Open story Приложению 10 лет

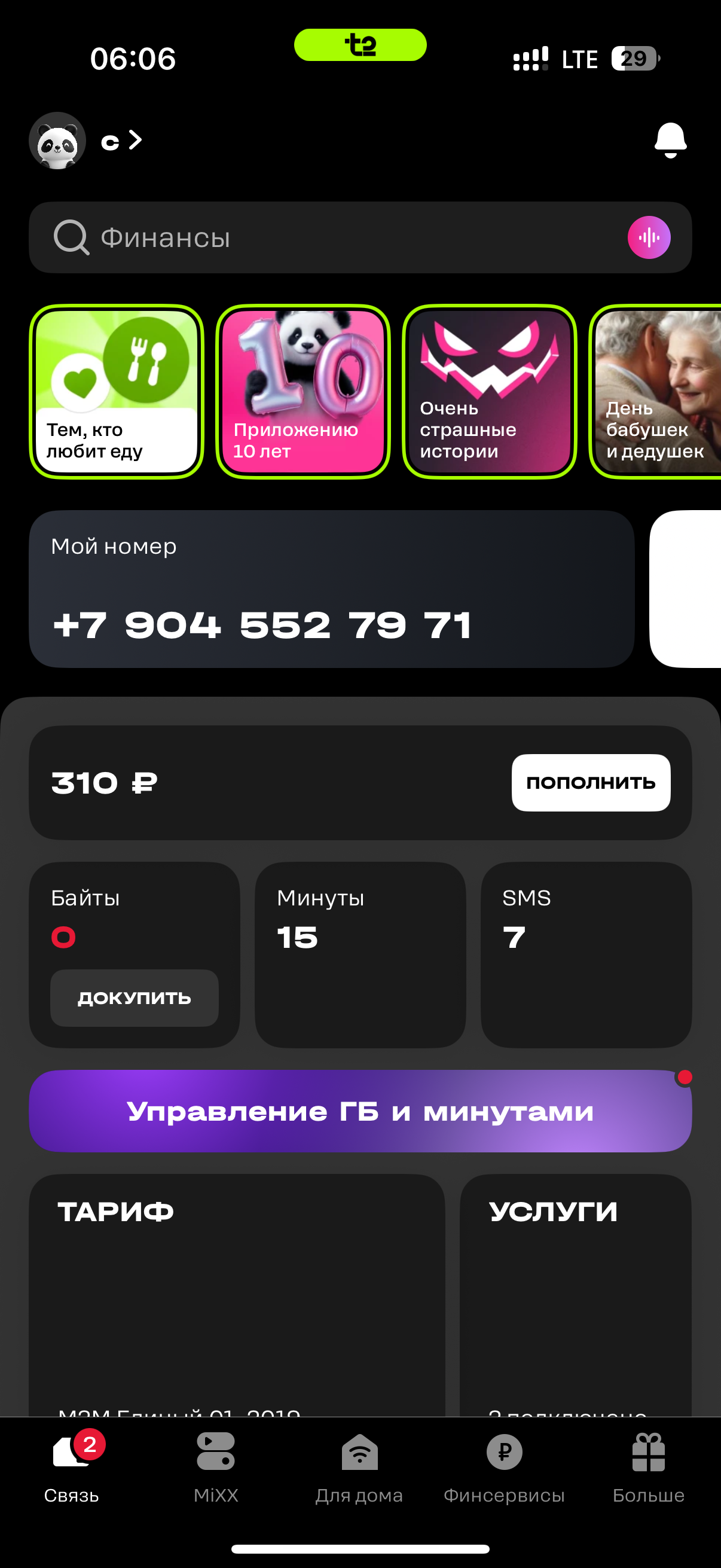[x=303, y=391]
